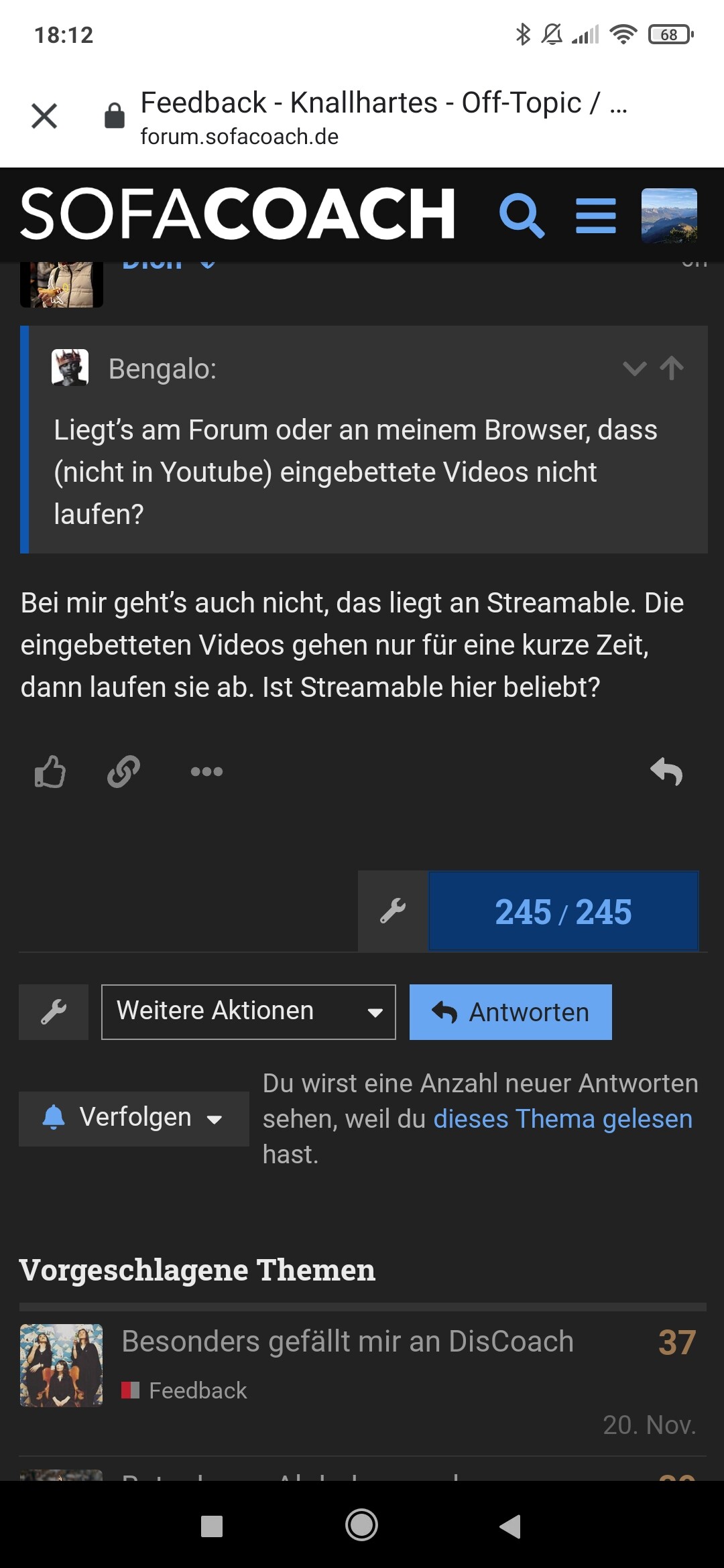724x1568 pixels.
Task: Open the forum search
Action: 522,215
